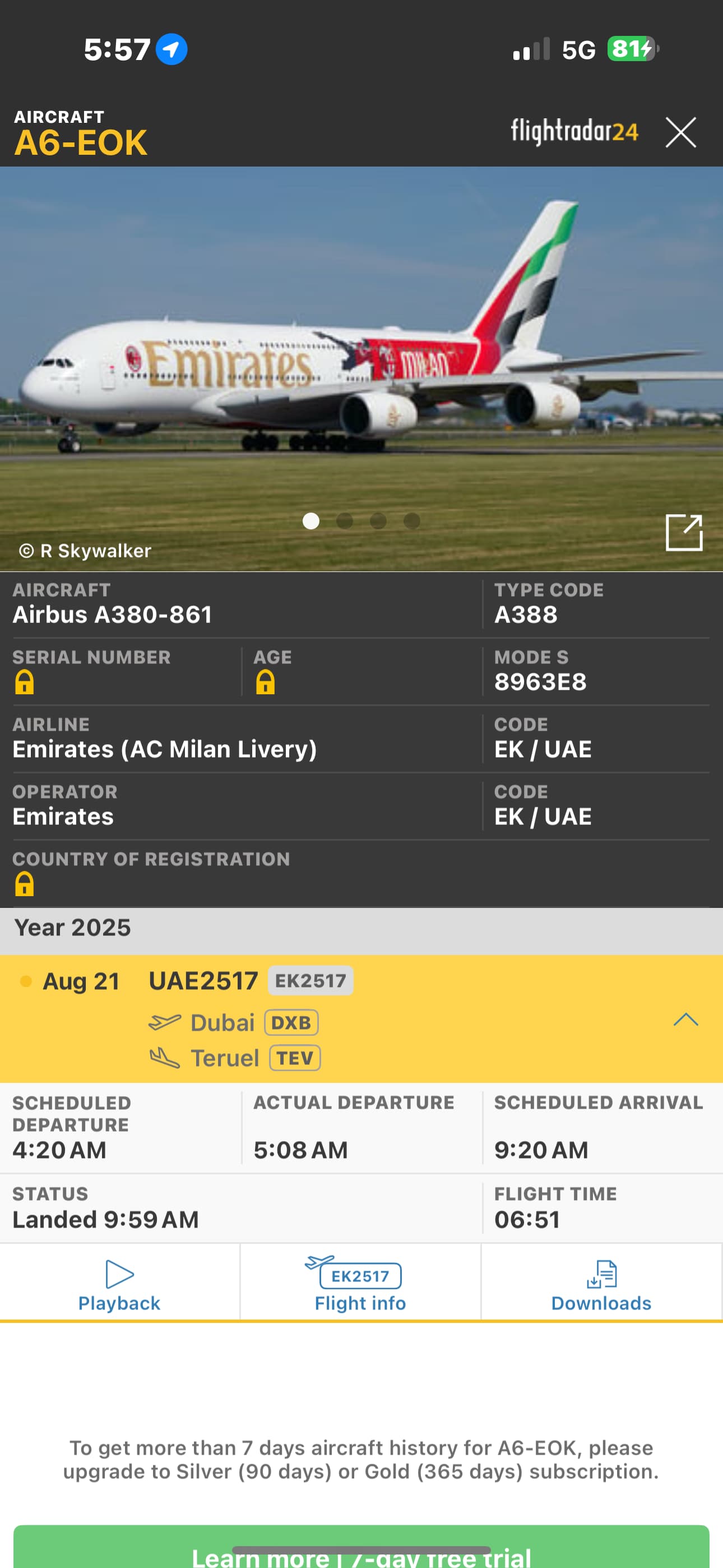
Task: Unlock the aircraft age info
Action: 265,682
